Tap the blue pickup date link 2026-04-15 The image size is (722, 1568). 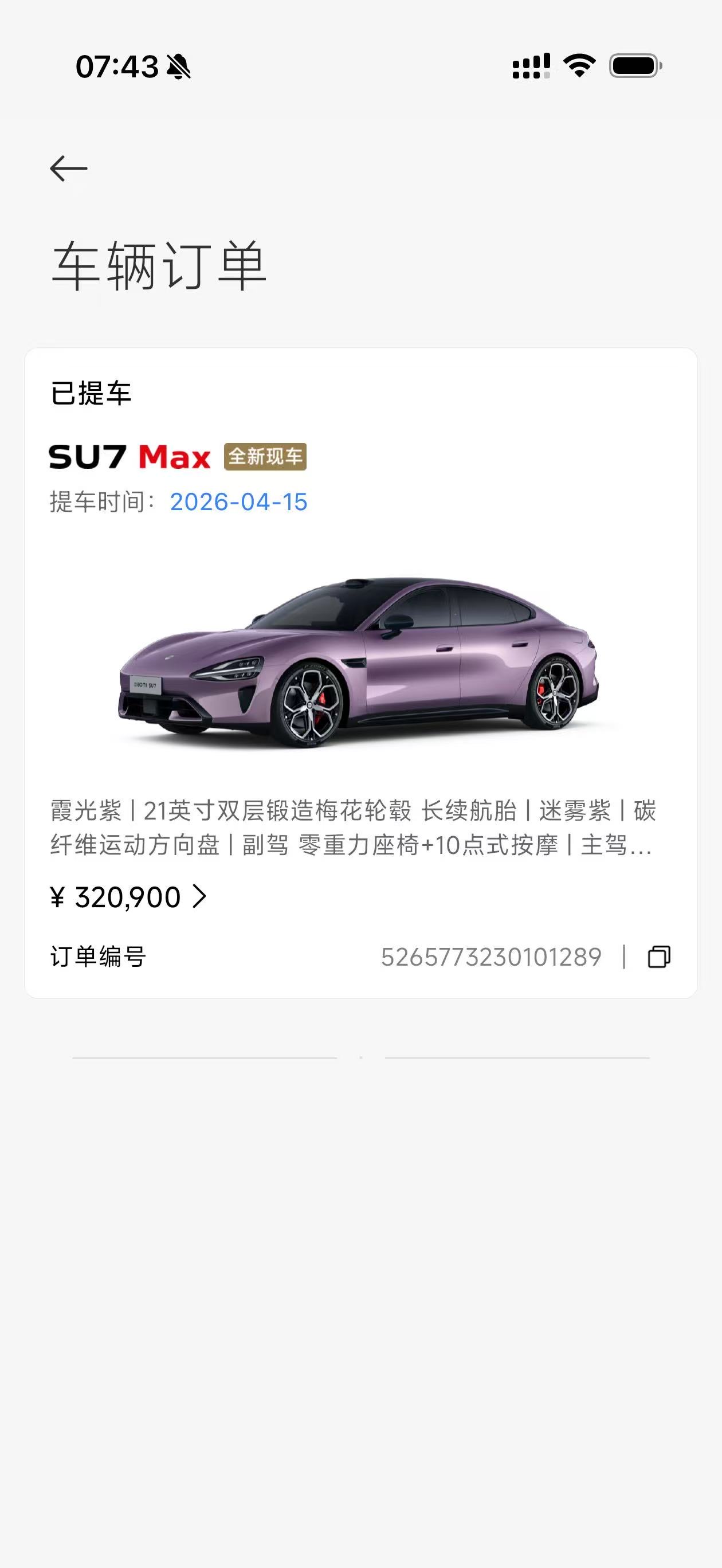pyautogui.click(x=240, y=503)
